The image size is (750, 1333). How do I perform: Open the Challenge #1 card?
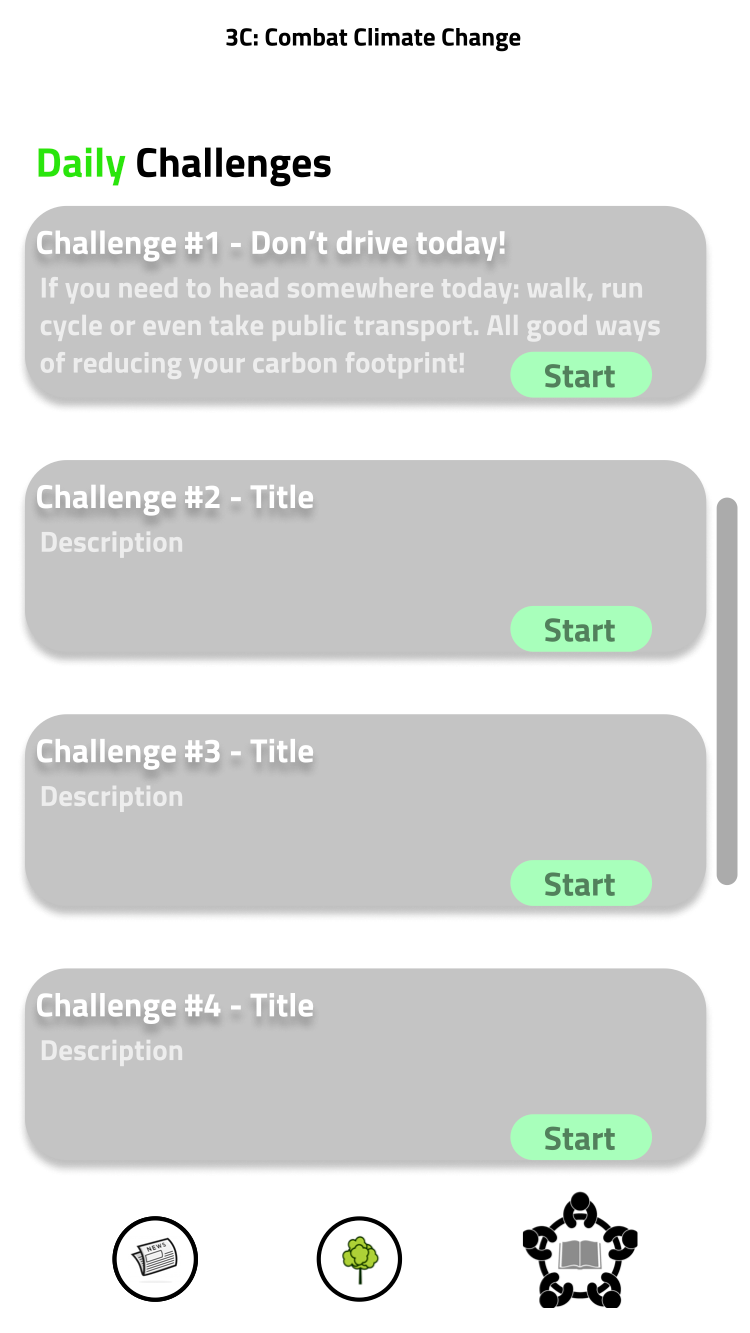click(x=366, y=304)
